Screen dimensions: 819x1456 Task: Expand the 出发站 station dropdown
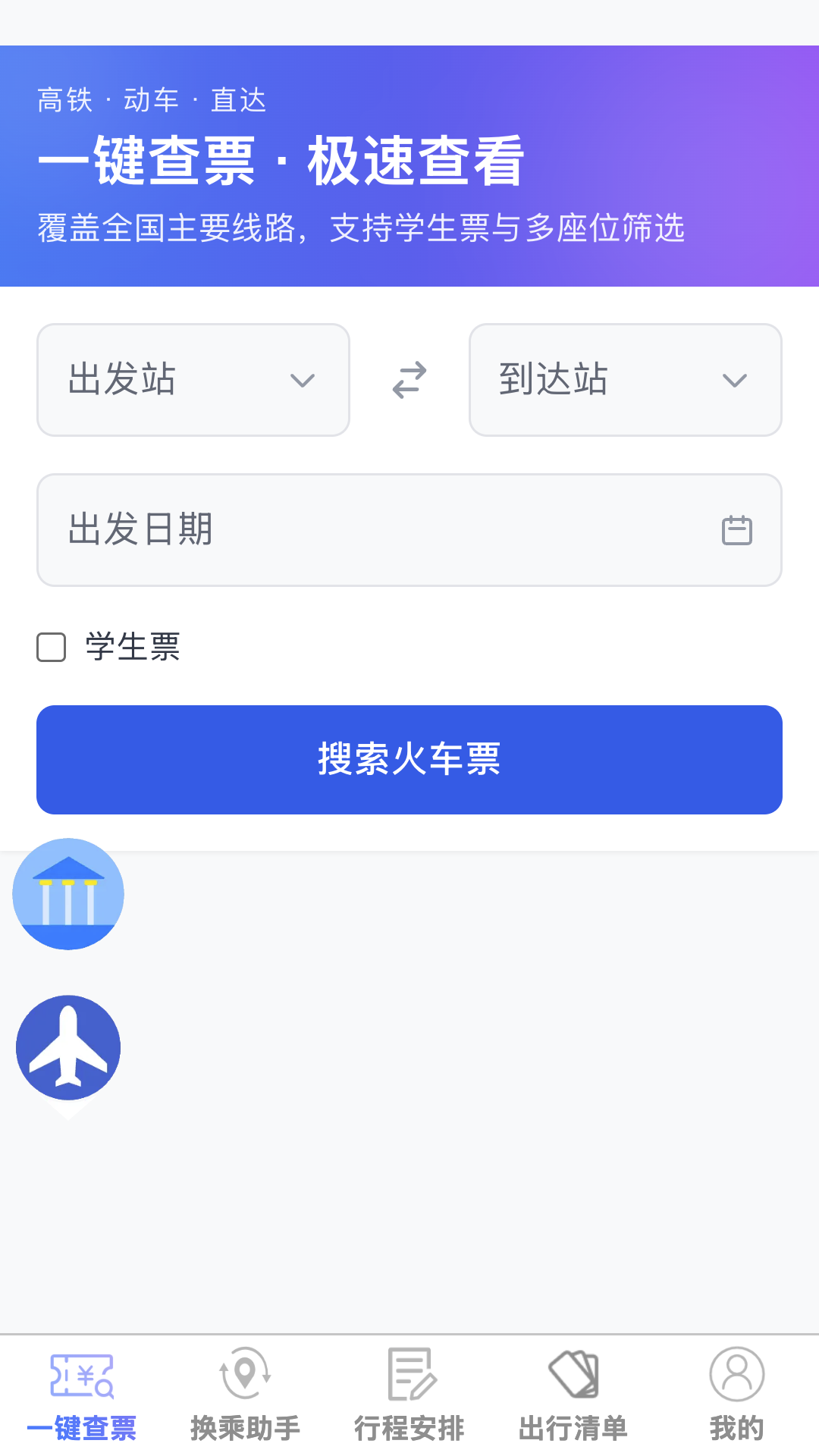click(x=193, y=380)
